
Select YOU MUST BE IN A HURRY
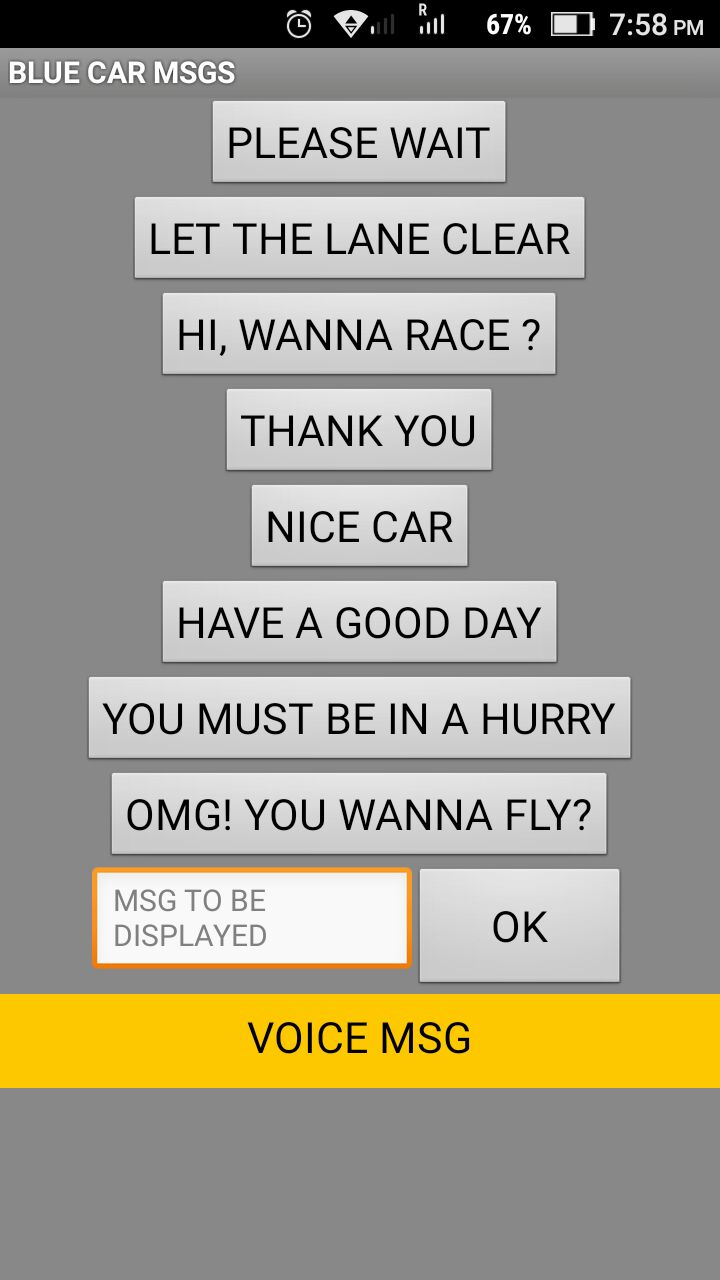pyautogui.click(x=359, y=718)
